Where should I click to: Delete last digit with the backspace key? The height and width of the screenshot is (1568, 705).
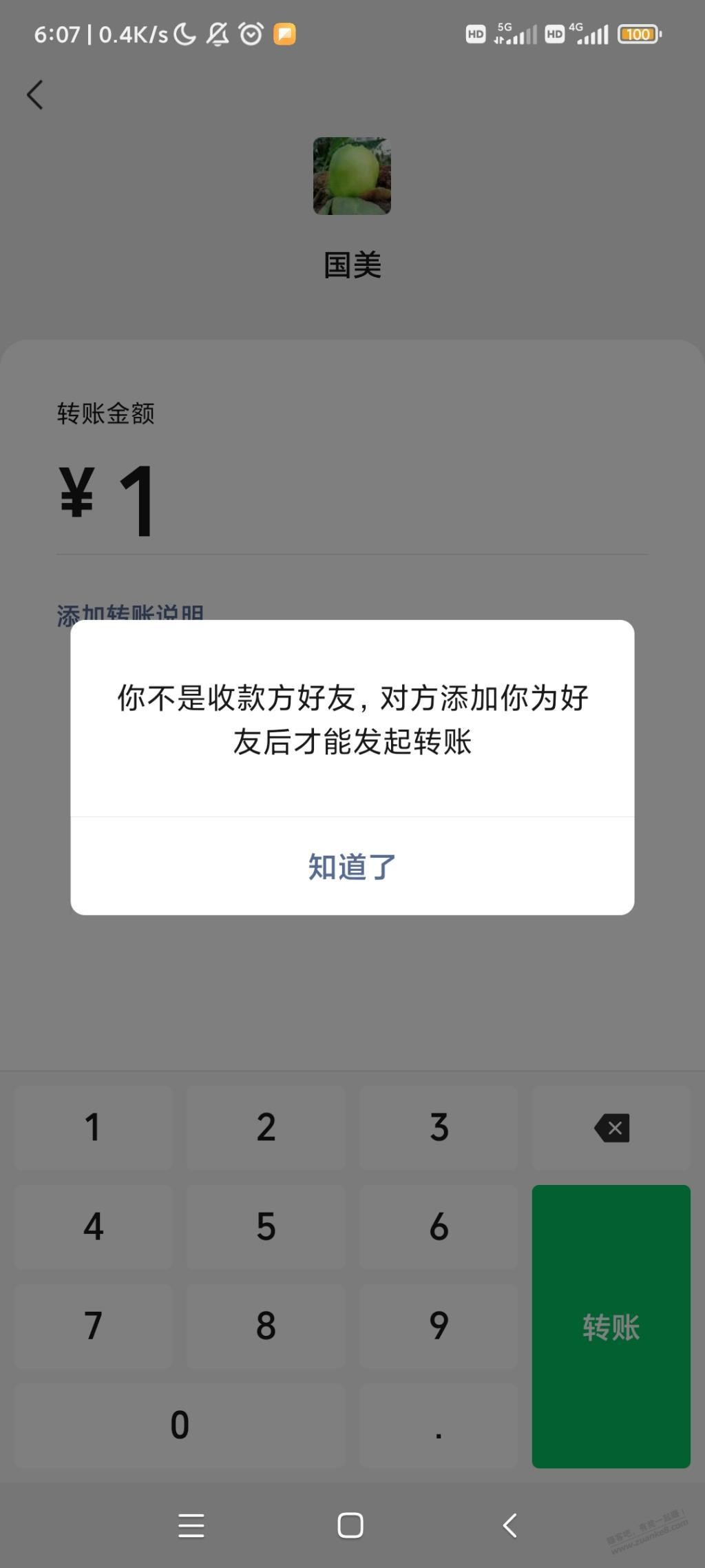click(611, 1128)
